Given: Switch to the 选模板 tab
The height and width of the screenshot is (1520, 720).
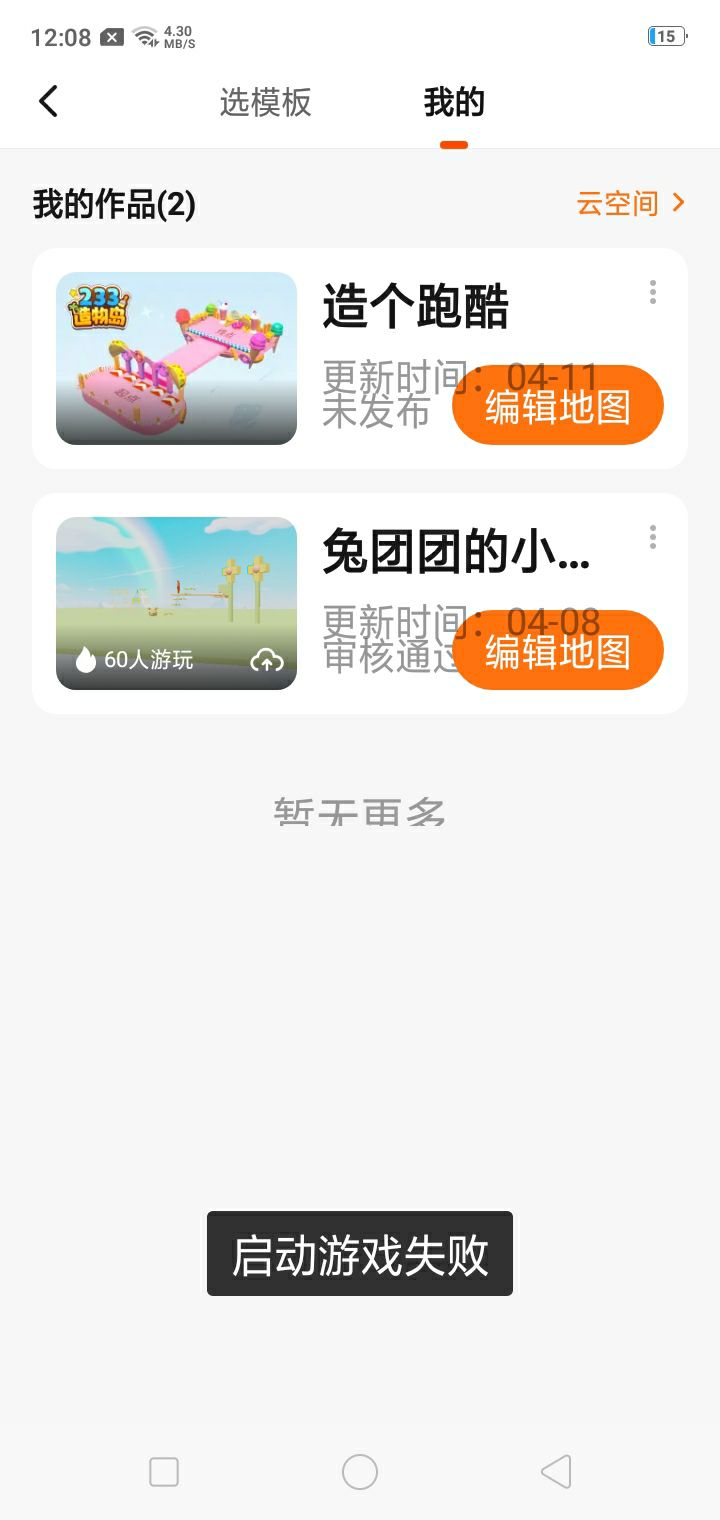Looking at the screenshot, I should pyautogui.click(x=265, y=102).
